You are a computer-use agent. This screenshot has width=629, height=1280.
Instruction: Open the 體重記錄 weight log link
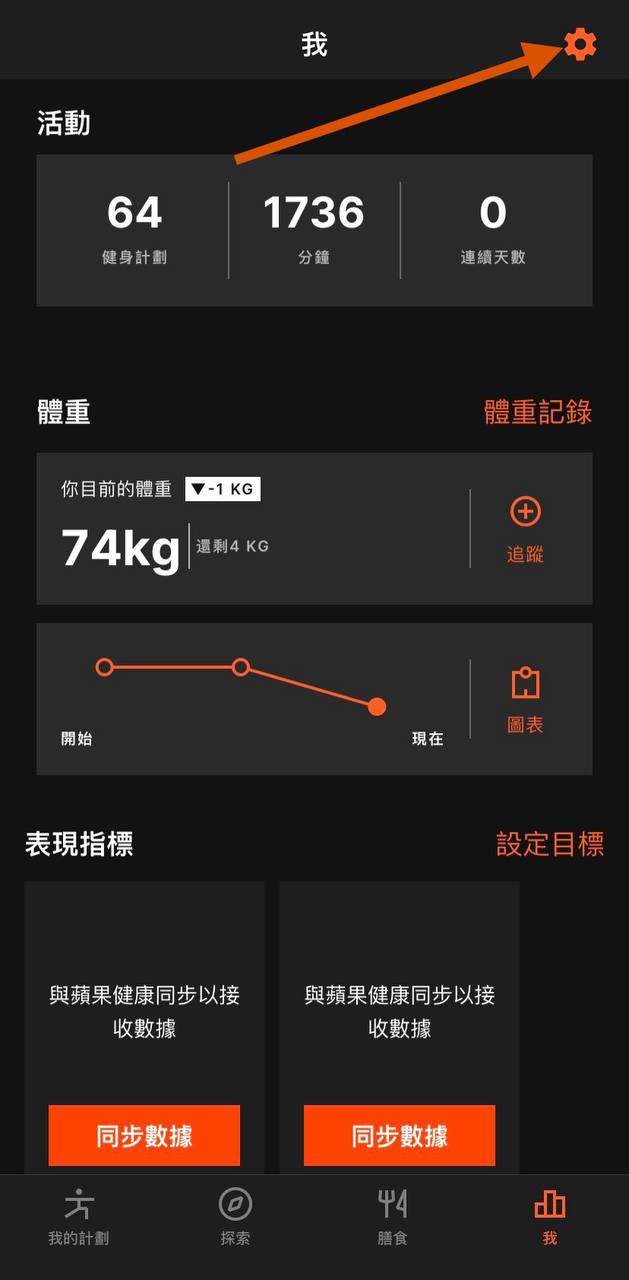[537, 412]
